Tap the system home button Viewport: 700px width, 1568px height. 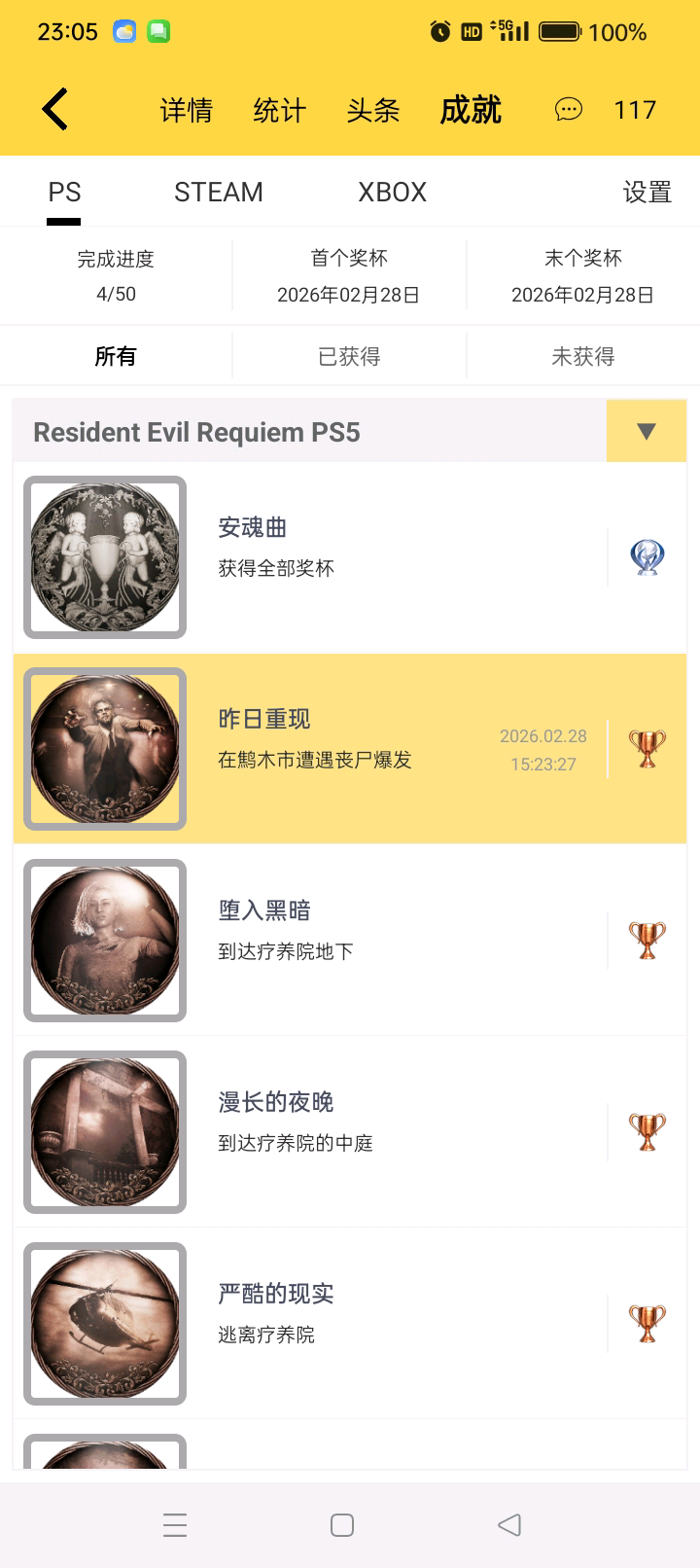342,1525
